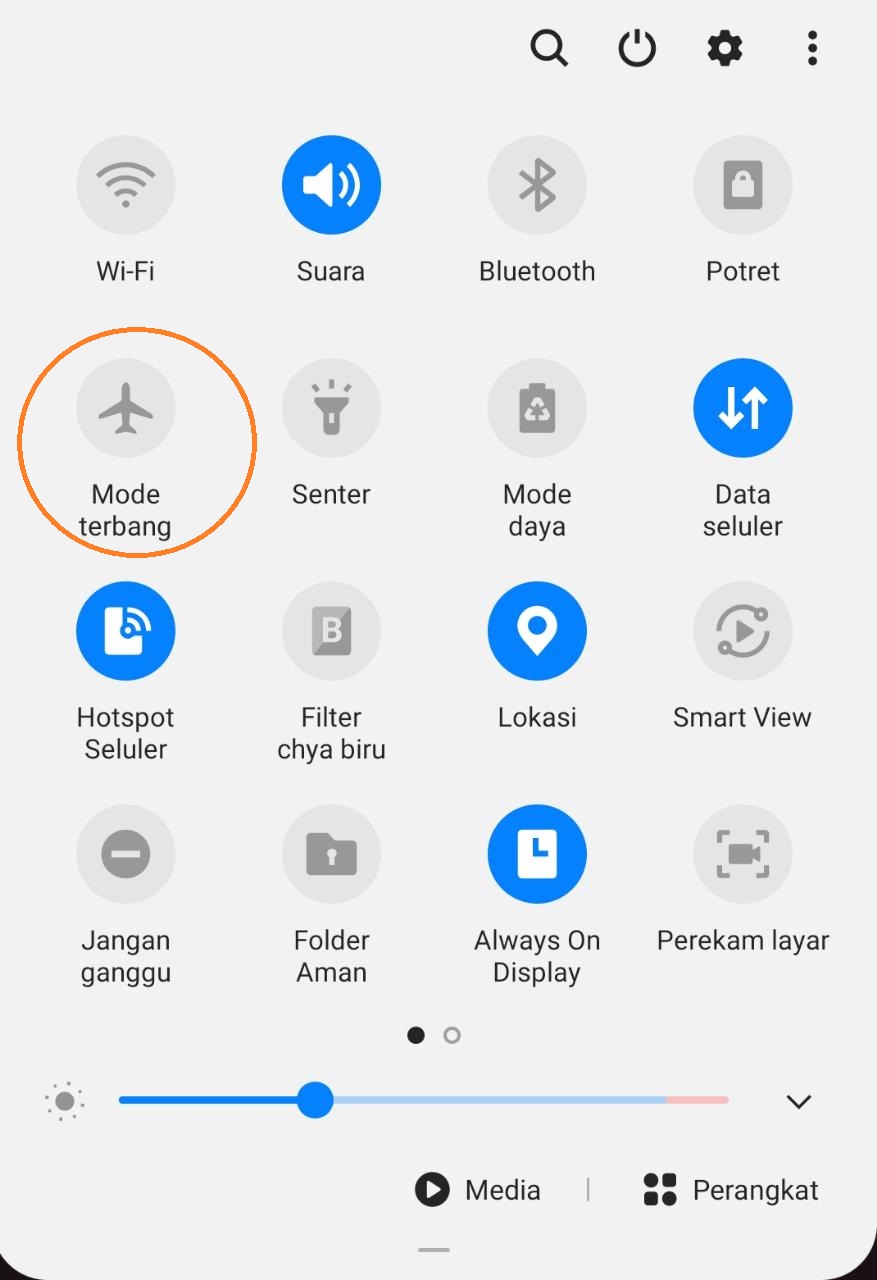Start Smart View
The image size is (877, 1280).
click(742, 632)
